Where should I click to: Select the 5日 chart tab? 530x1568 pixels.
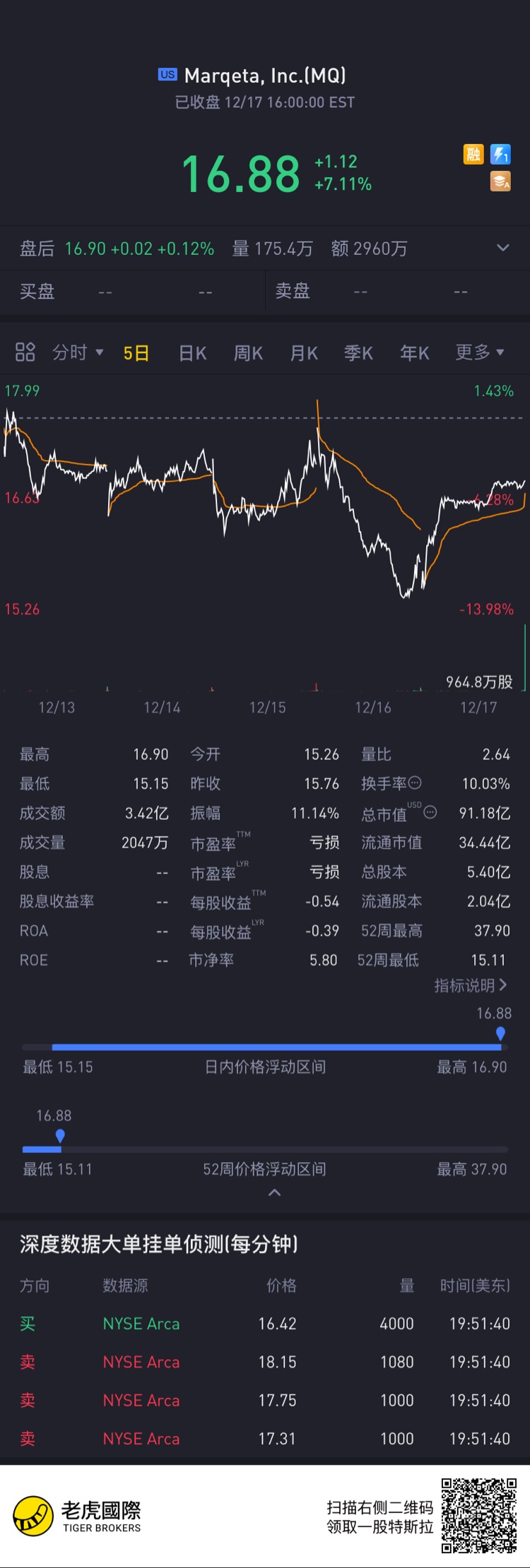click(x=136, y=352)
